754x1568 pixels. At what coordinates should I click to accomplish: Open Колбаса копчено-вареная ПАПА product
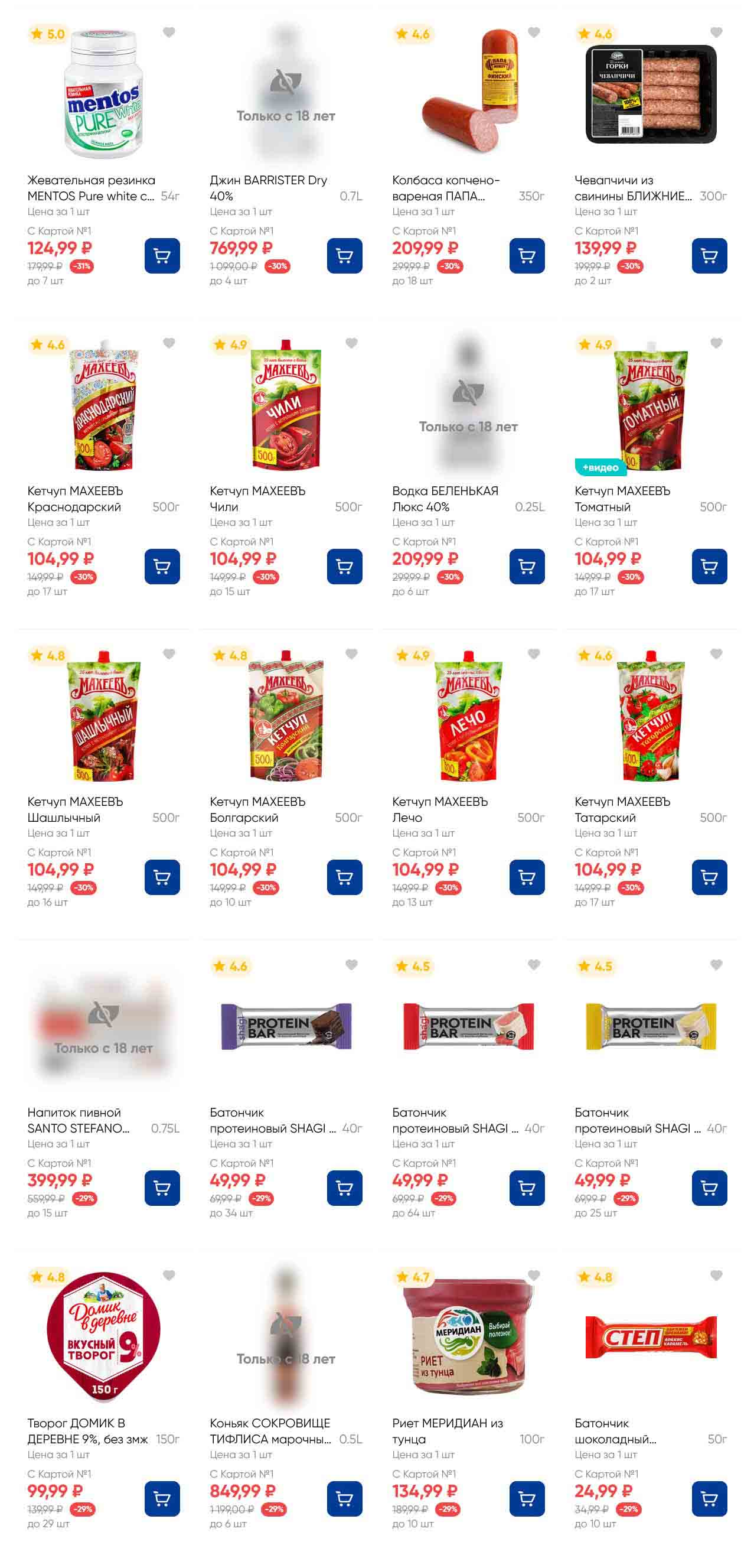click(x=468, y=95)
